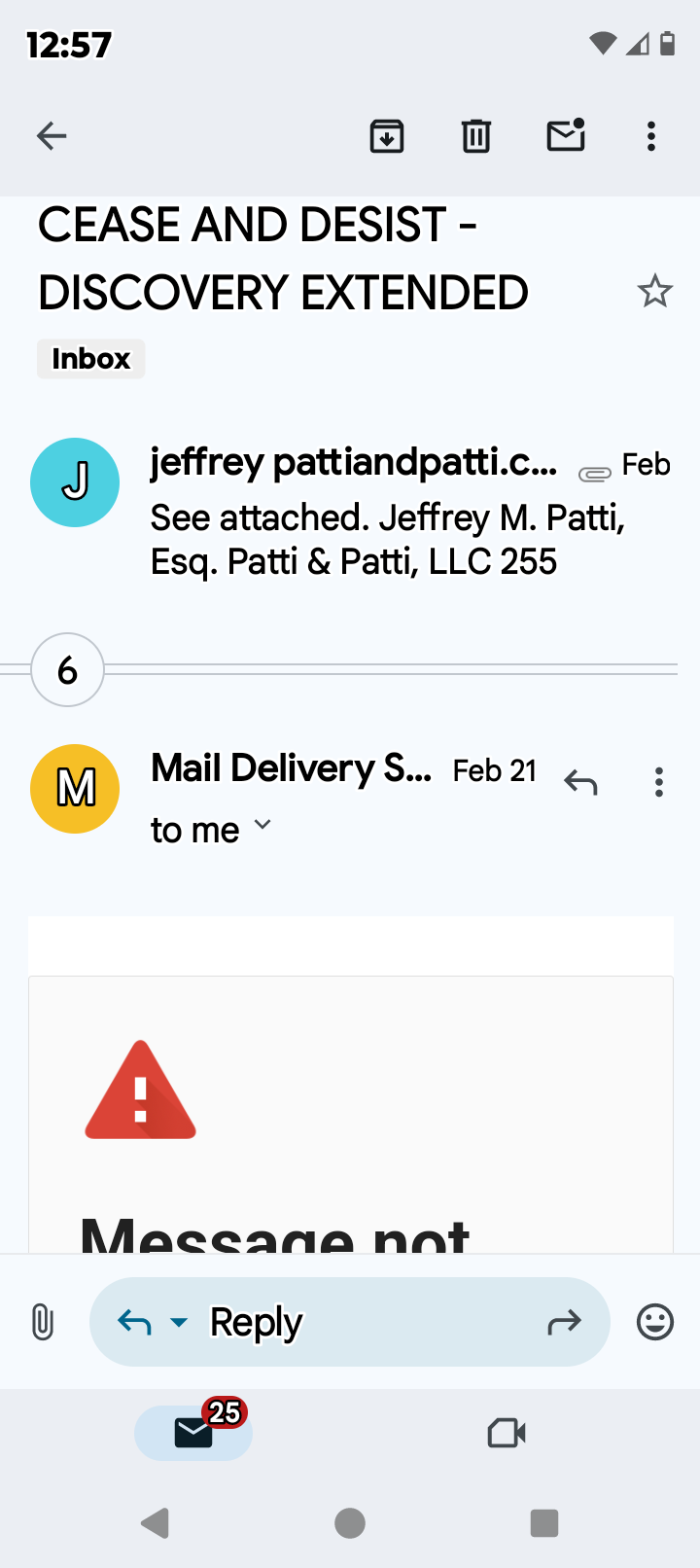Switch to the Meet video tab

507,1433
